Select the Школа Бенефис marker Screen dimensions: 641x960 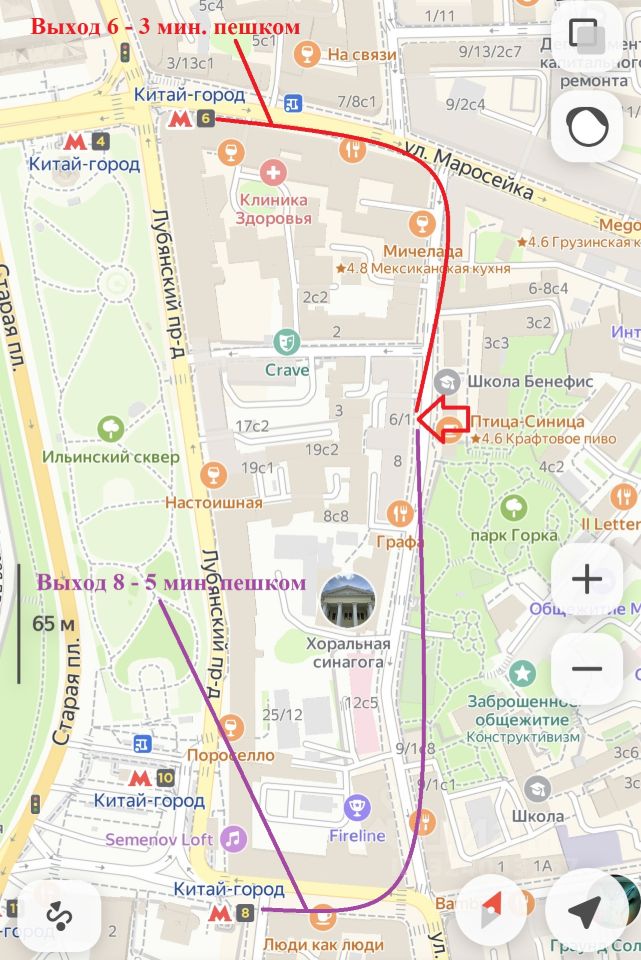446,381
